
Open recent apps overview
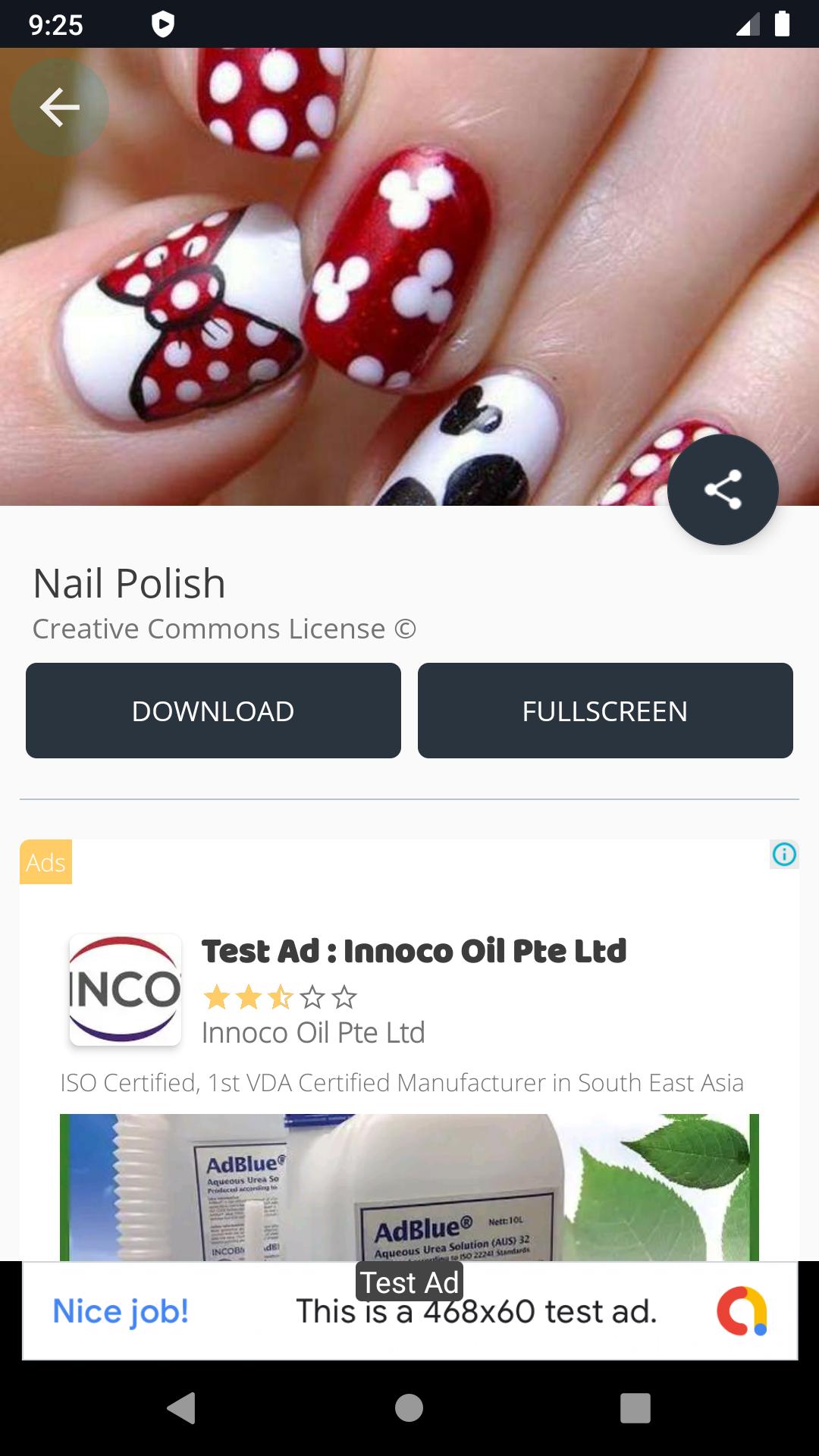point(635,1408)
